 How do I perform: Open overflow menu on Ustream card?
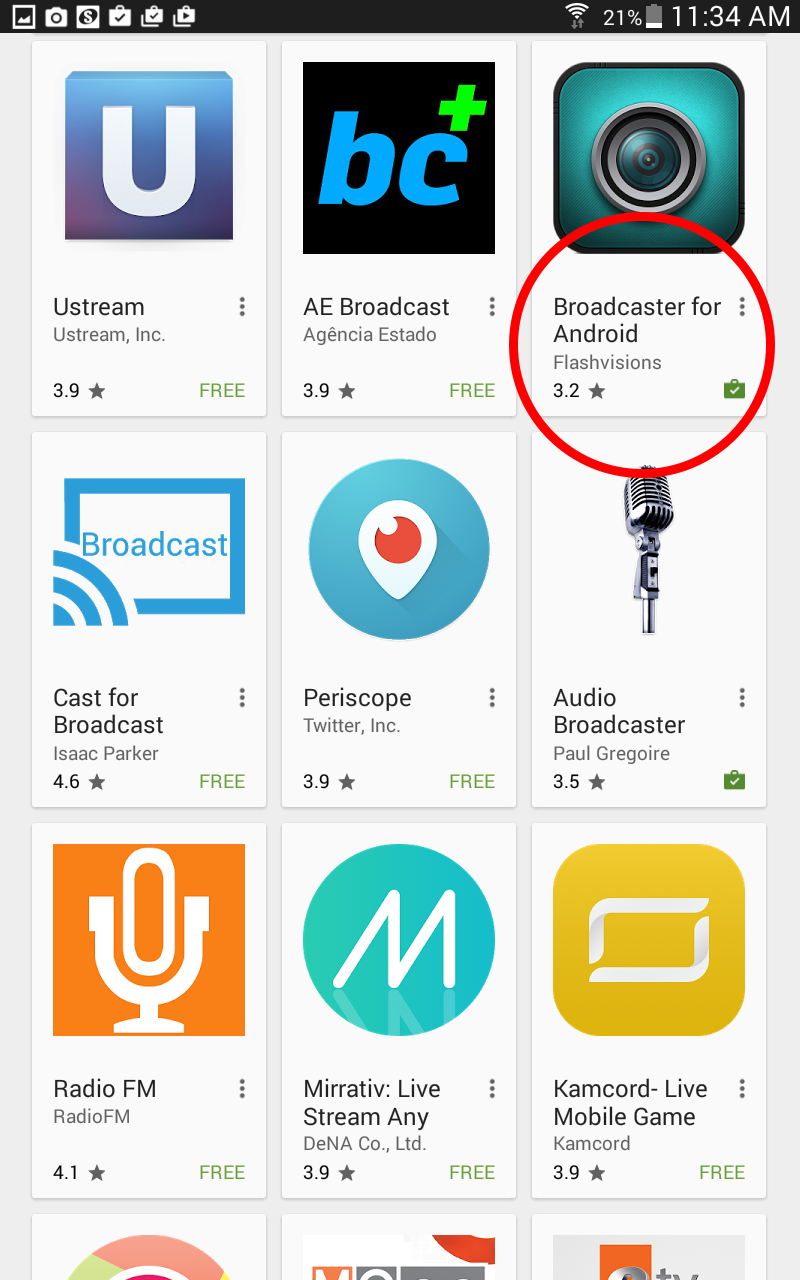tap(242, 307)
